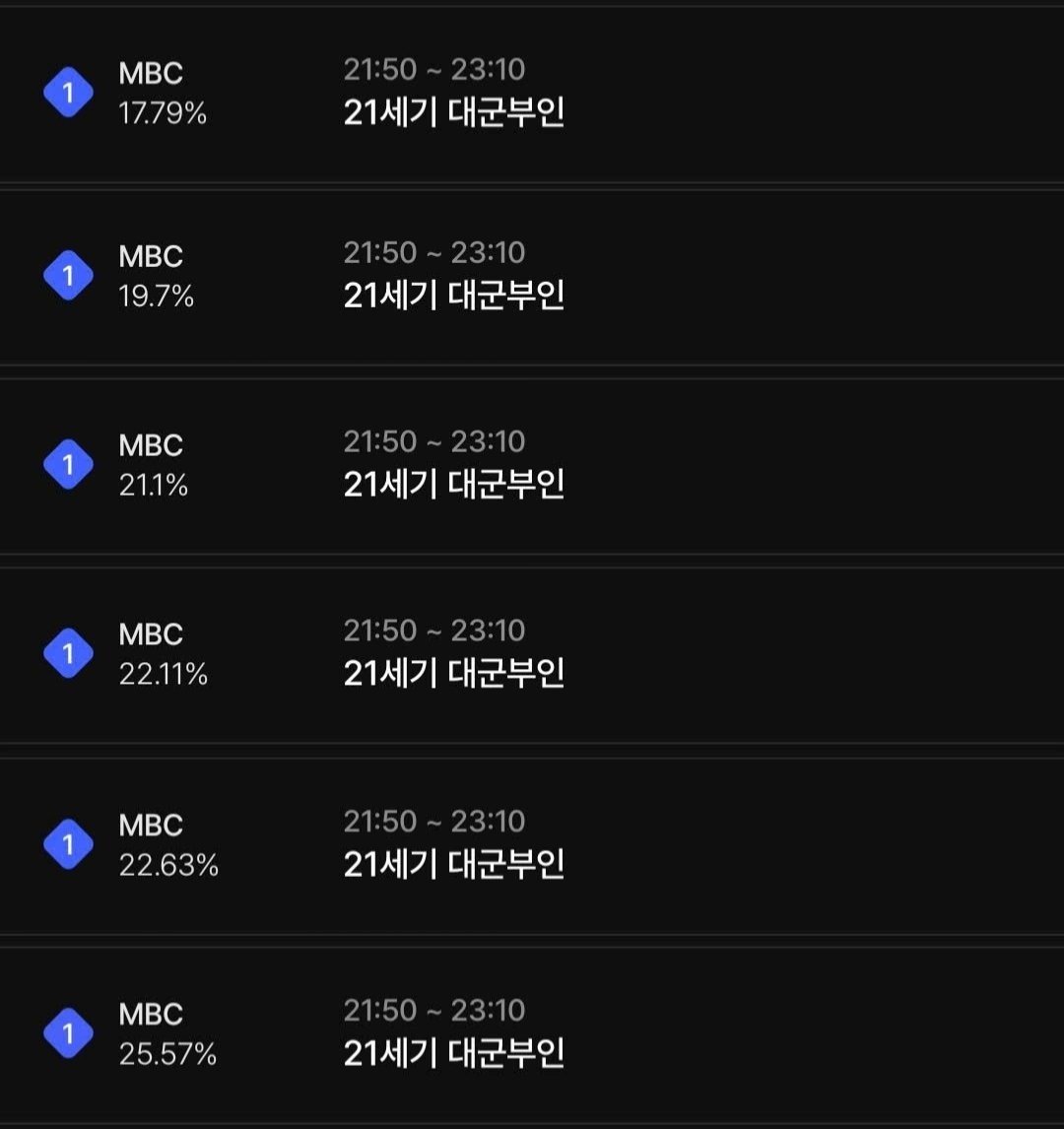Click the MBC label next to 22.63%
The width and height of the screenshot is (1064, 1129).
pyautogui.click(x=153, y=824)
